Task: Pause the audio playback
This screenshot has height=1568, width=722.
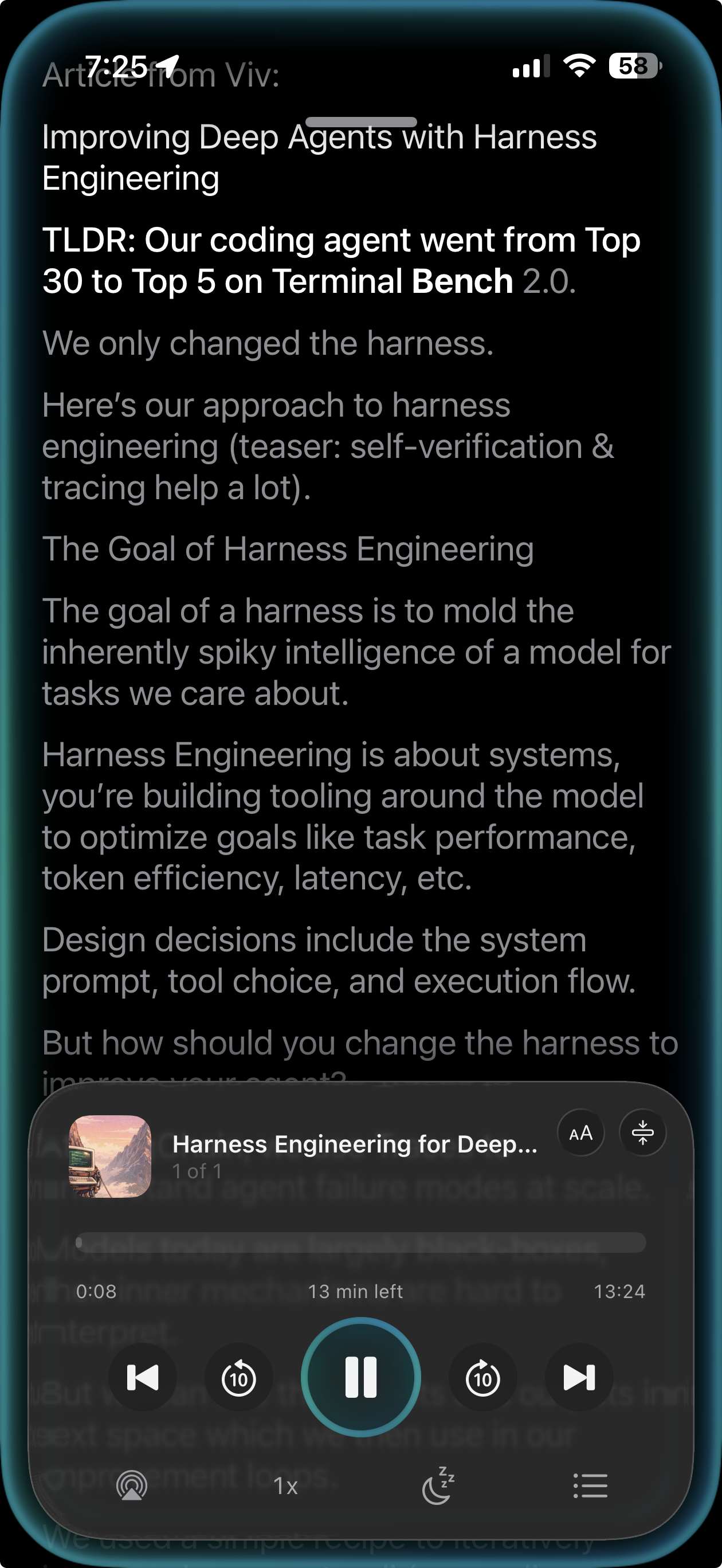Action: pos(360,1377)
